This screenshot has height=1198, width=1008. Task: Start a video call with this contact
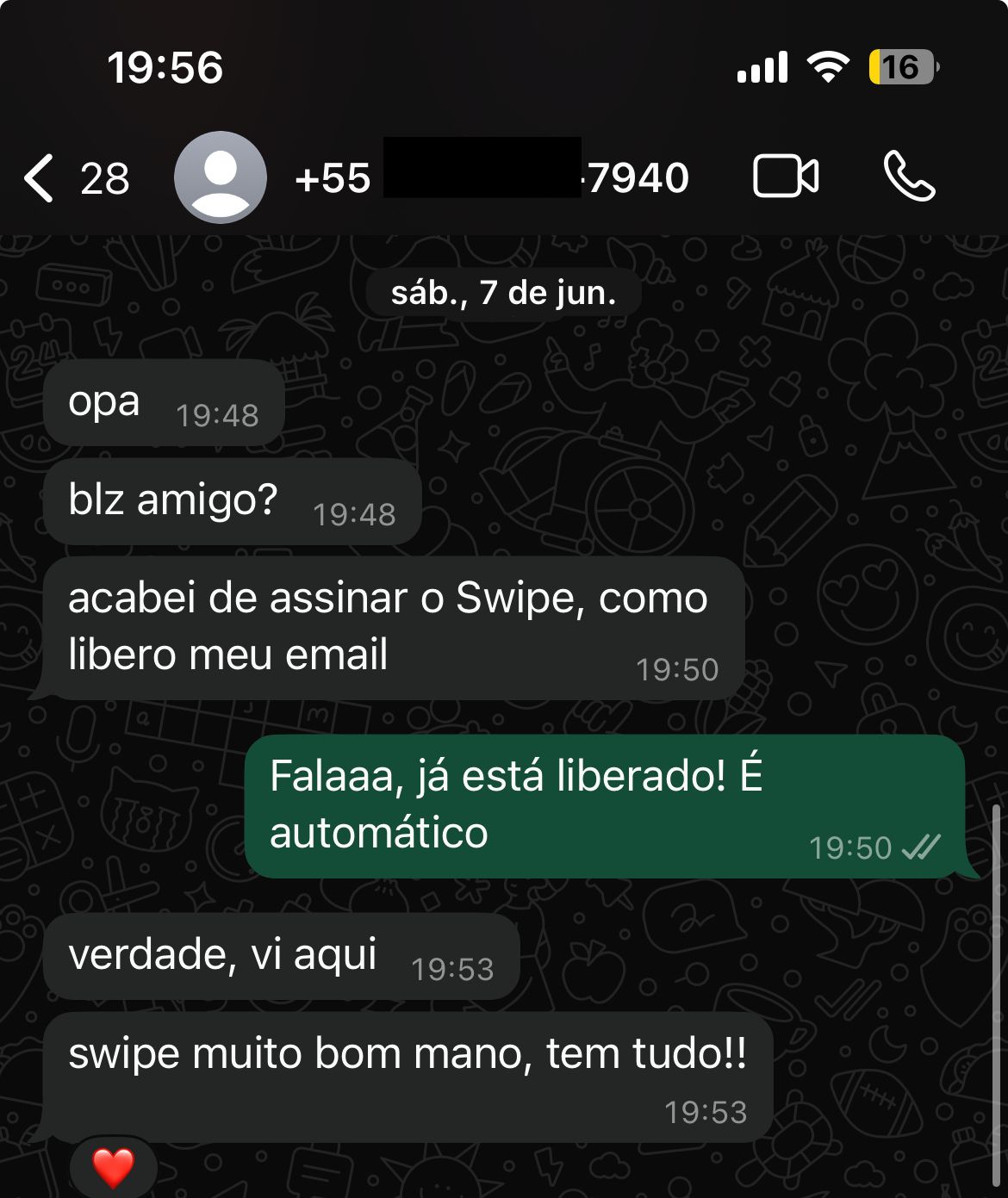click(787, 177)
